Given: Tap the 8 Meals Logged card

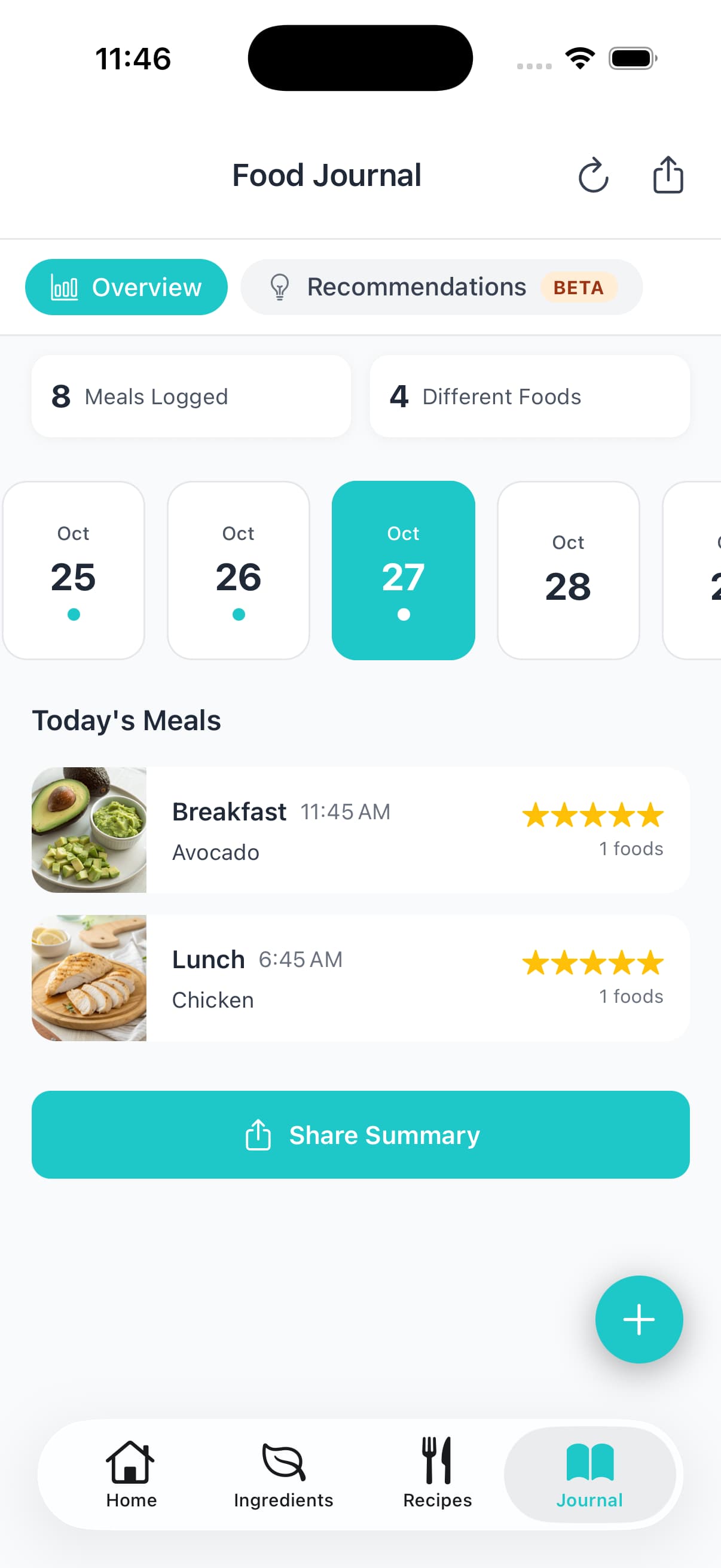Looking at the screenshot, I should tap(191, 396).
